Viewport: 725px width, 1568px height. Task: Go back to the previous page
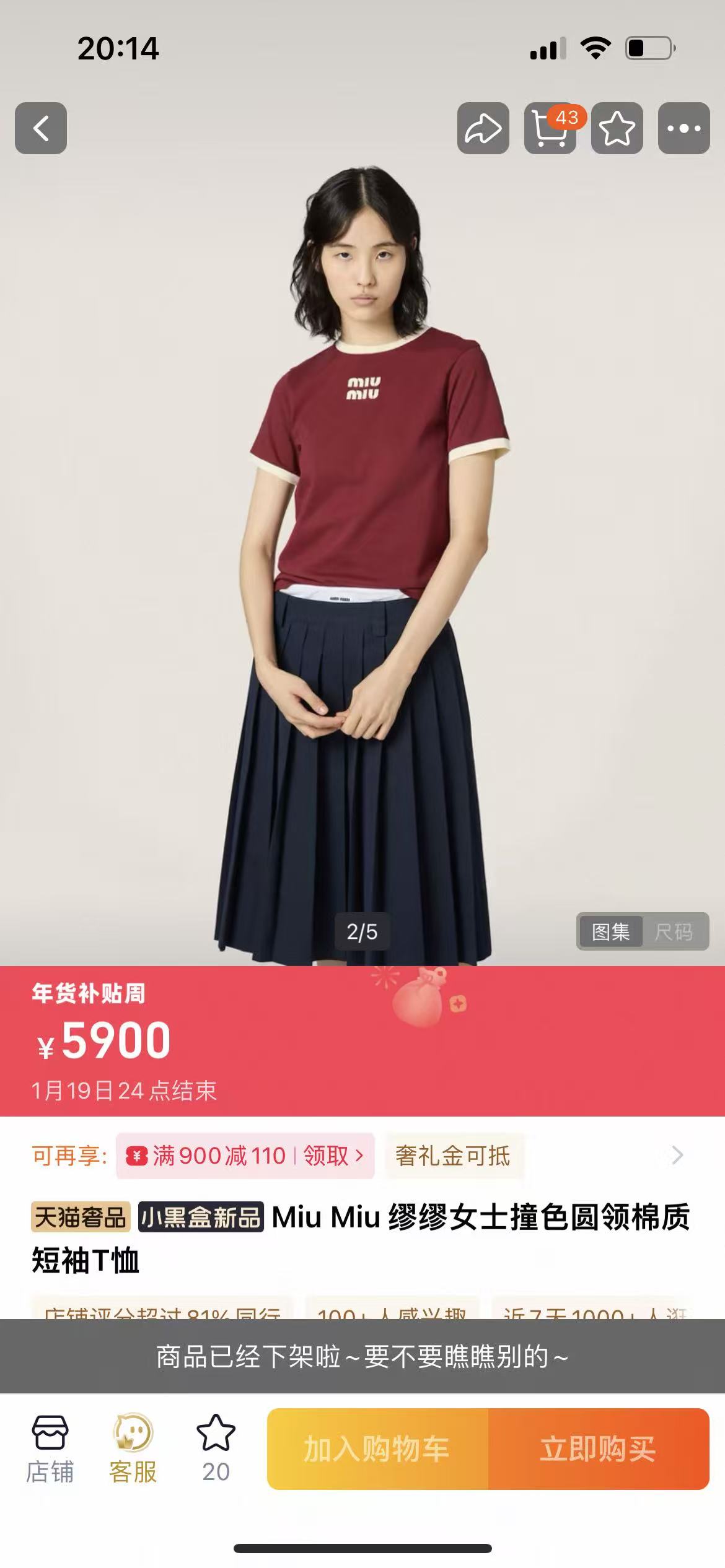(41, 128)
